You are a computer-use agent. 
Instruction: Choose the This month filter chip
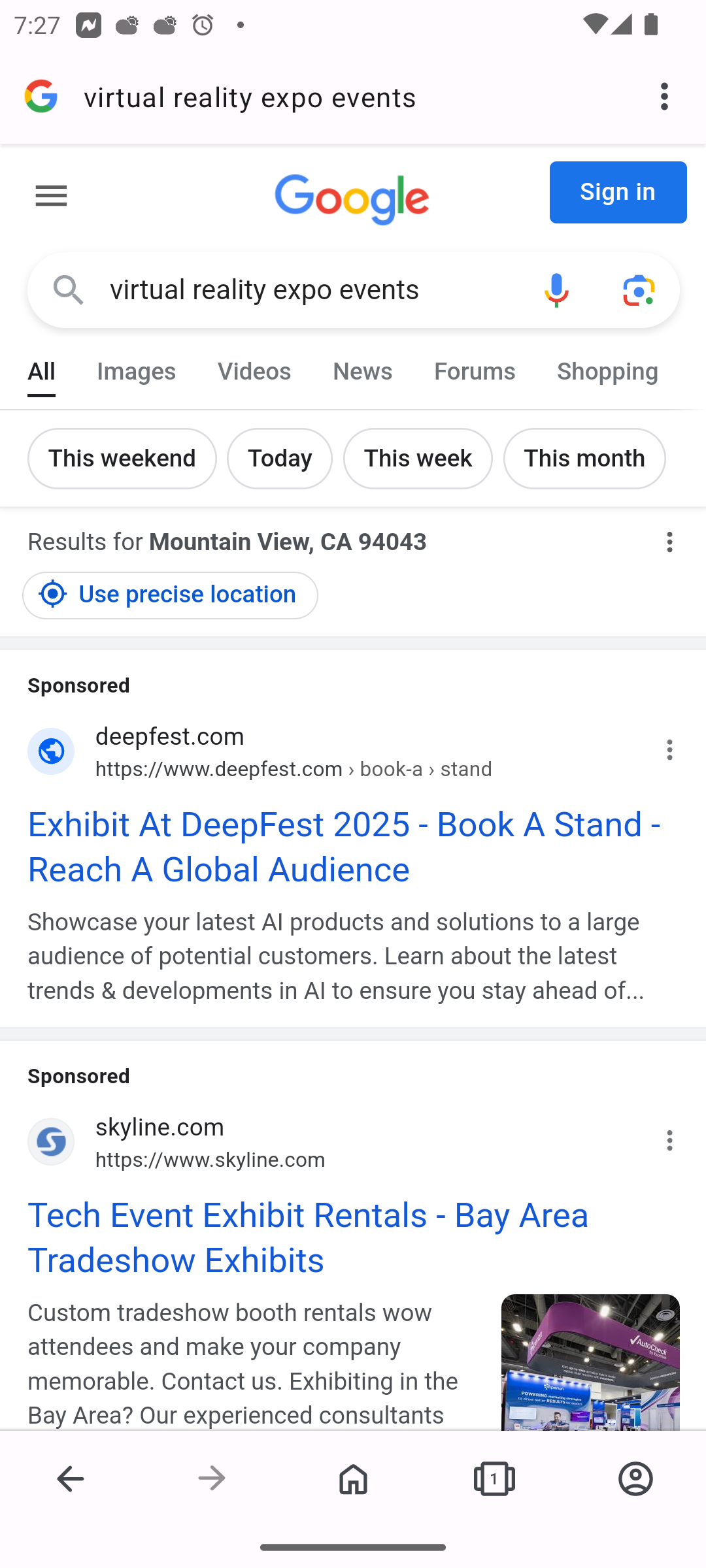(x=584, y=459)
